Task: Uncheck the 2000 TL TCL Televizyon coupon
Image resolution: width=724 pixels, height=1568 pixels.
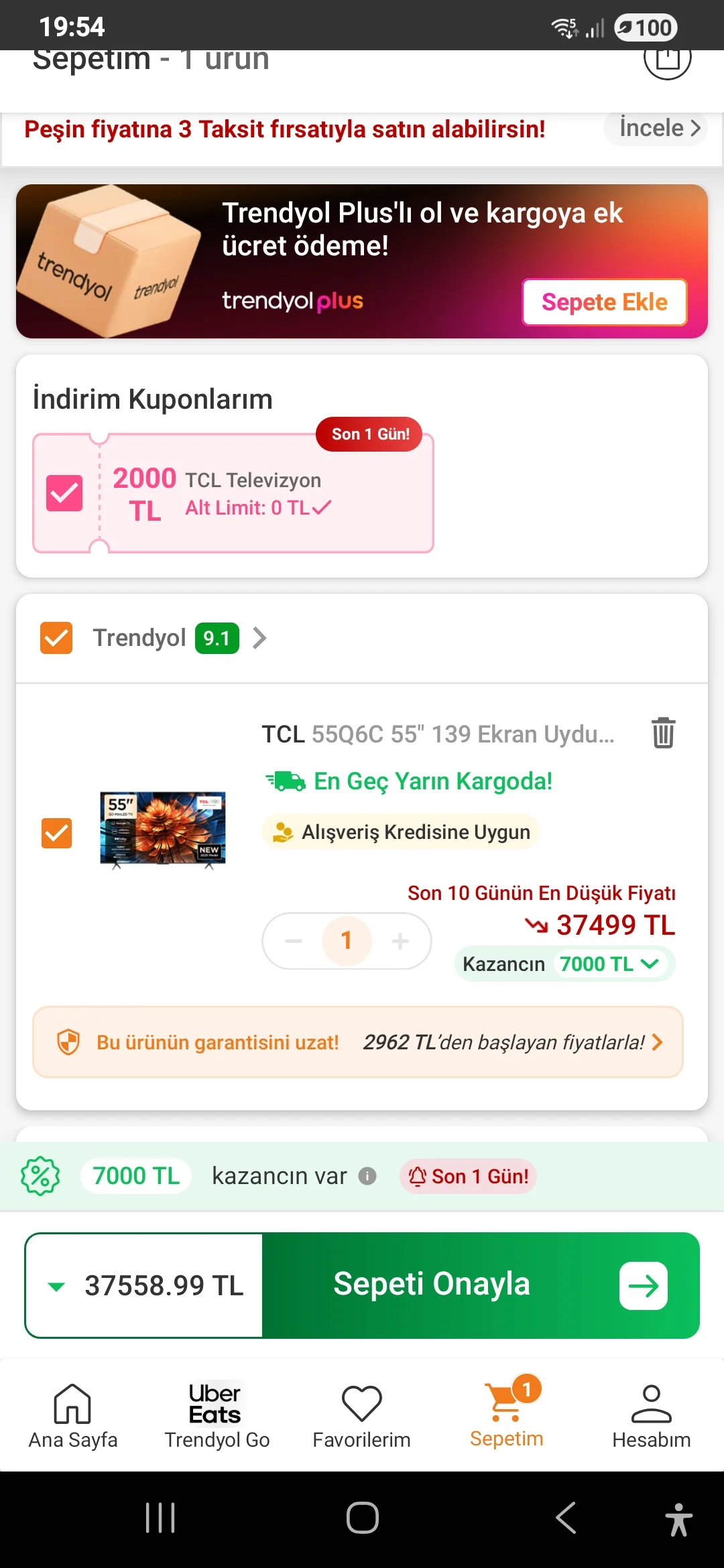Action: pyautogui.click(x=64, y=493)
